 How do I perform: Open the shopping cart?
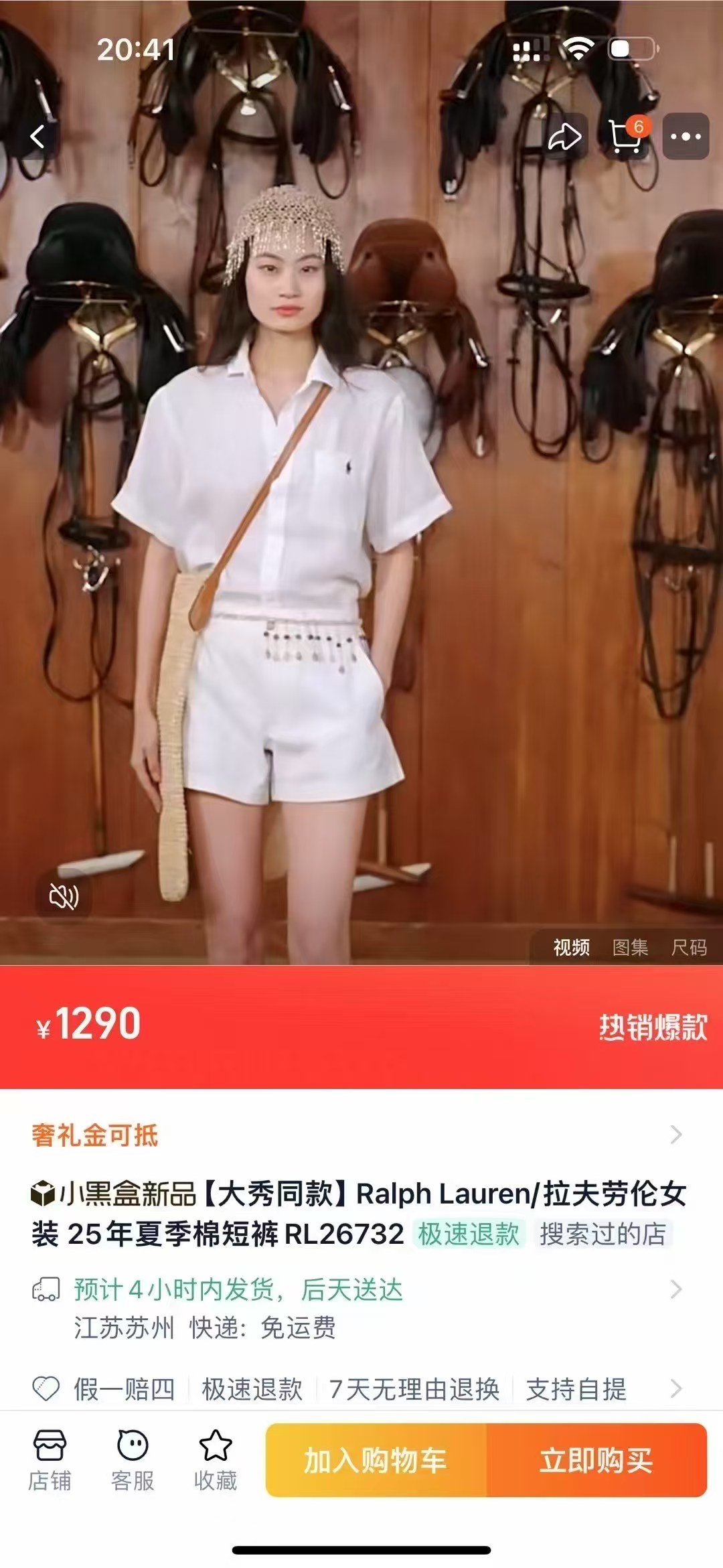(626, 137)
